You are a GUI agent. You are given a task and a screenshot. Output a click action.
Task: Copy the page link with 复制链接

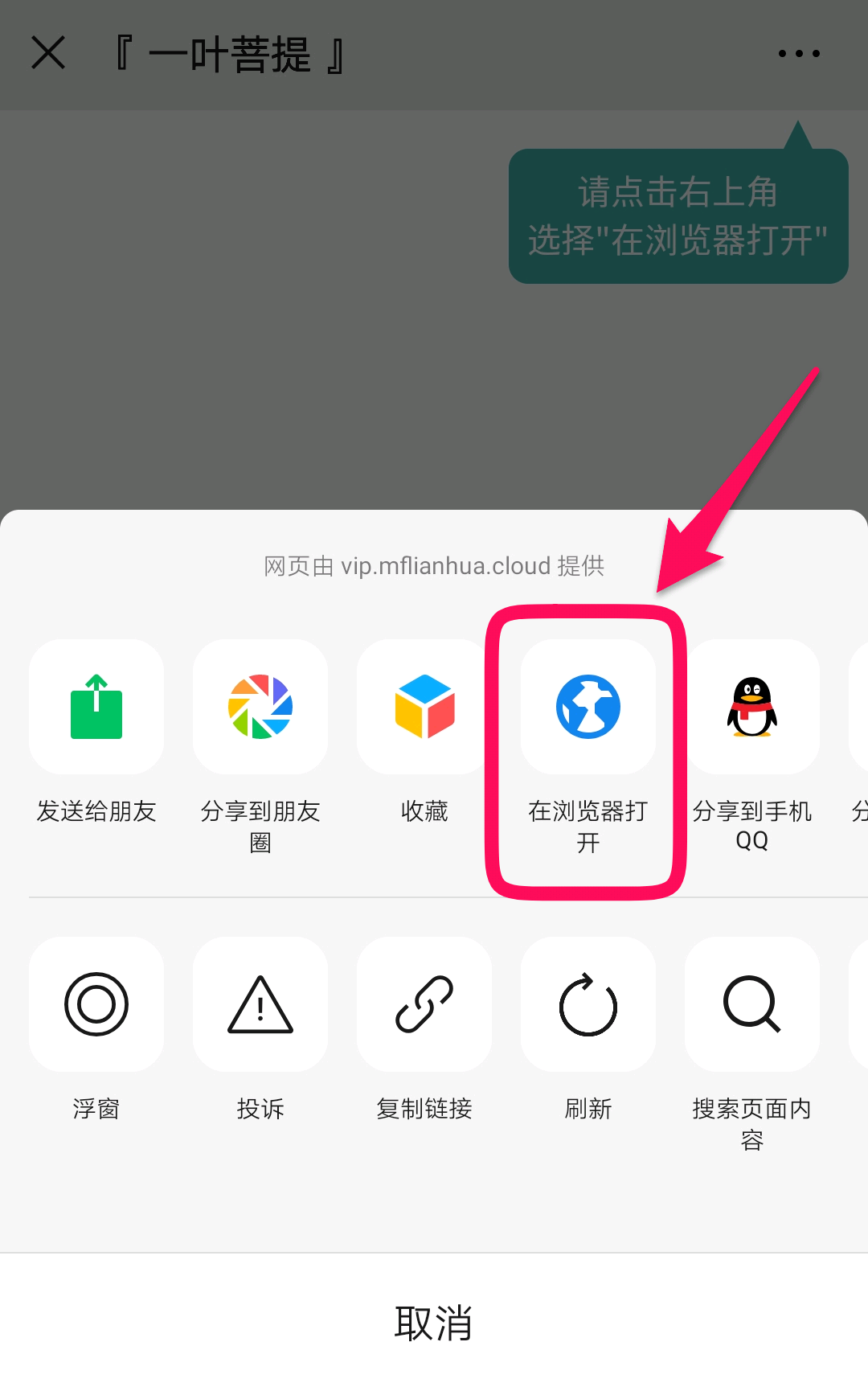pos(424,1004)
